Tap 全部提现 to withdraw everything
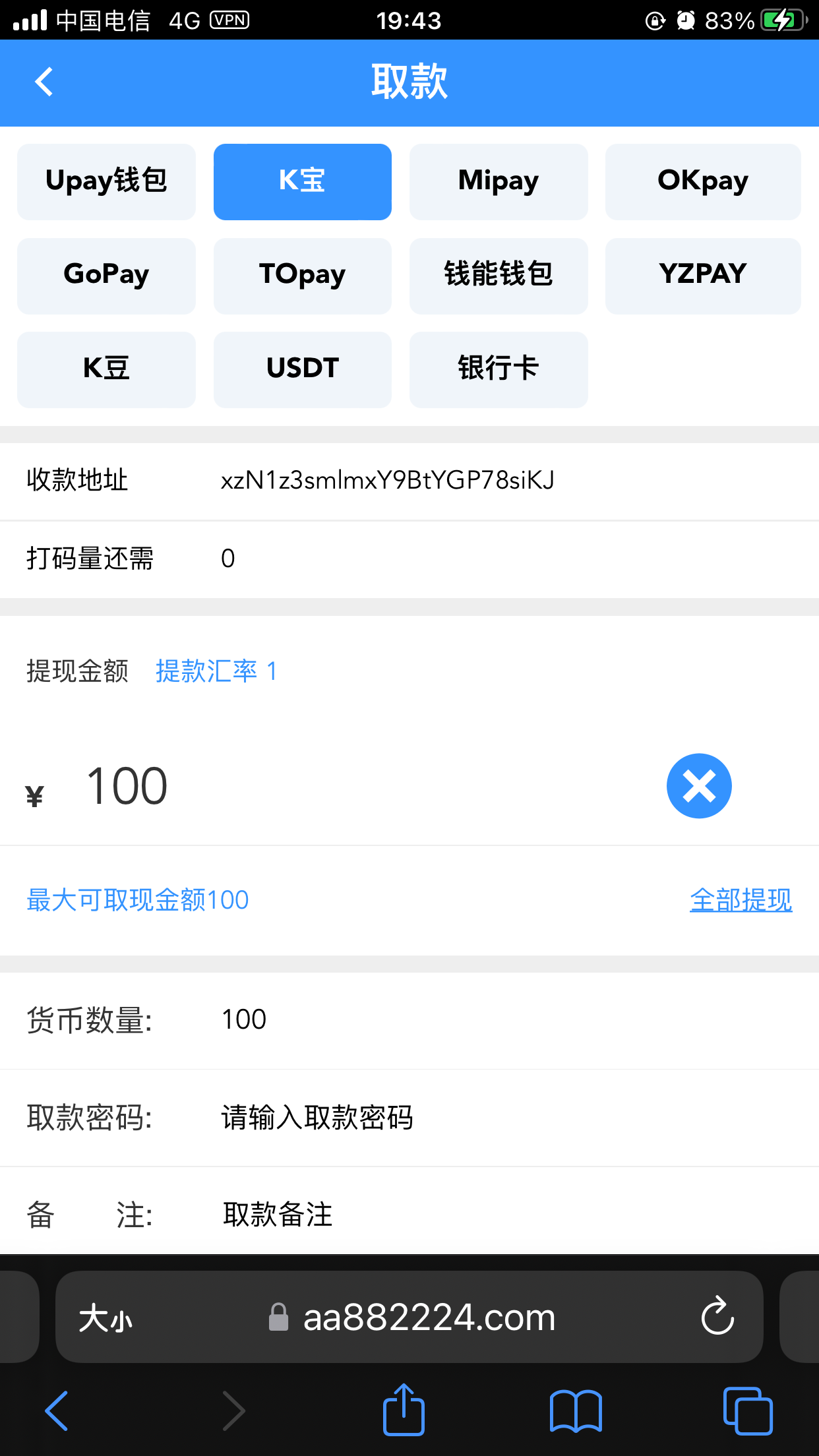819x1456 pixels. (740, 900)
